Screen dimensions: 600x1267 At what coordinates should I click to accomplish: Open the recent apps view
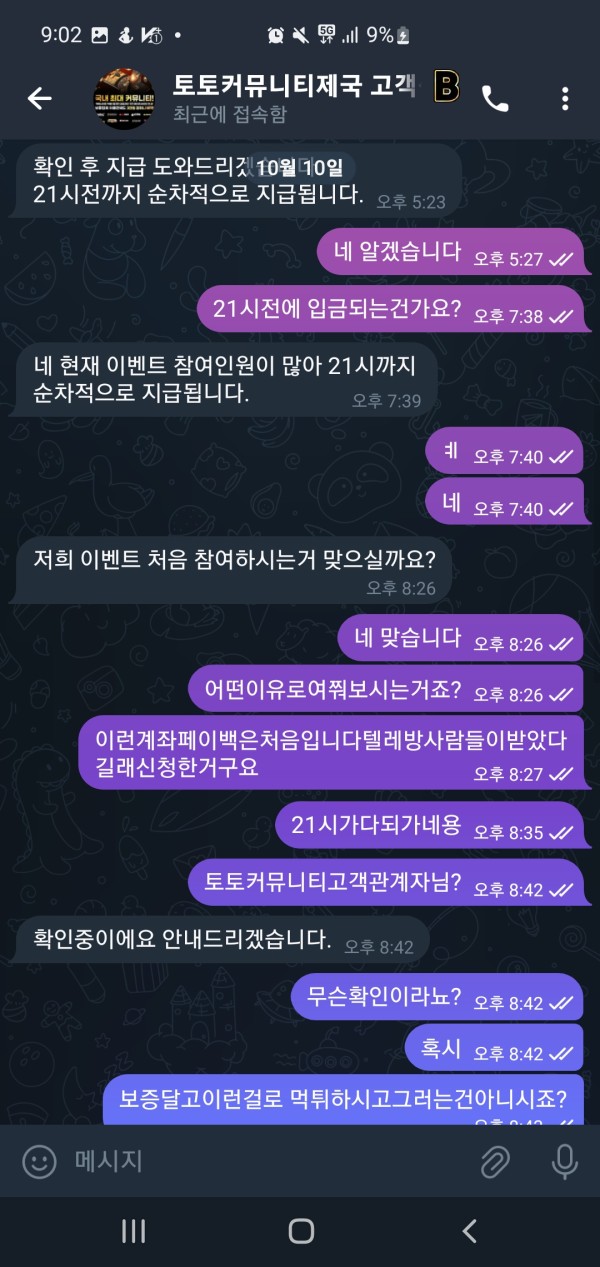point(133,1231)
